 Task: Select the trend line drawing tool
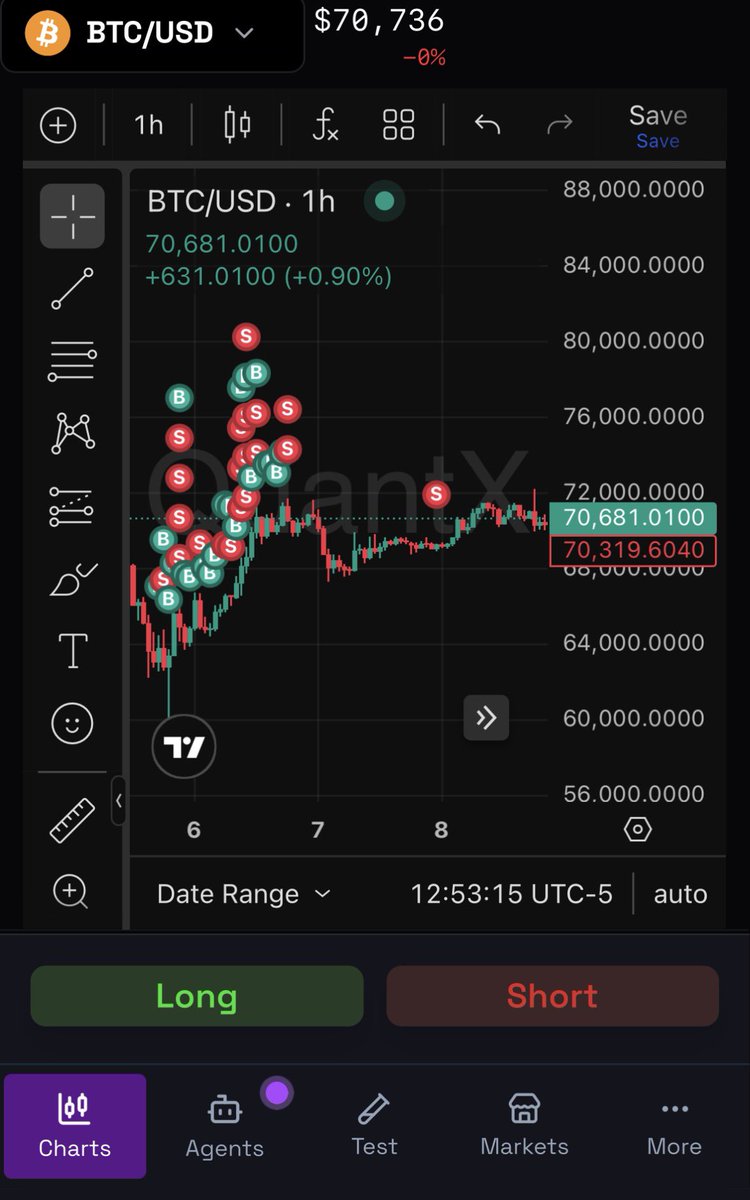click(x=72, y=289)
